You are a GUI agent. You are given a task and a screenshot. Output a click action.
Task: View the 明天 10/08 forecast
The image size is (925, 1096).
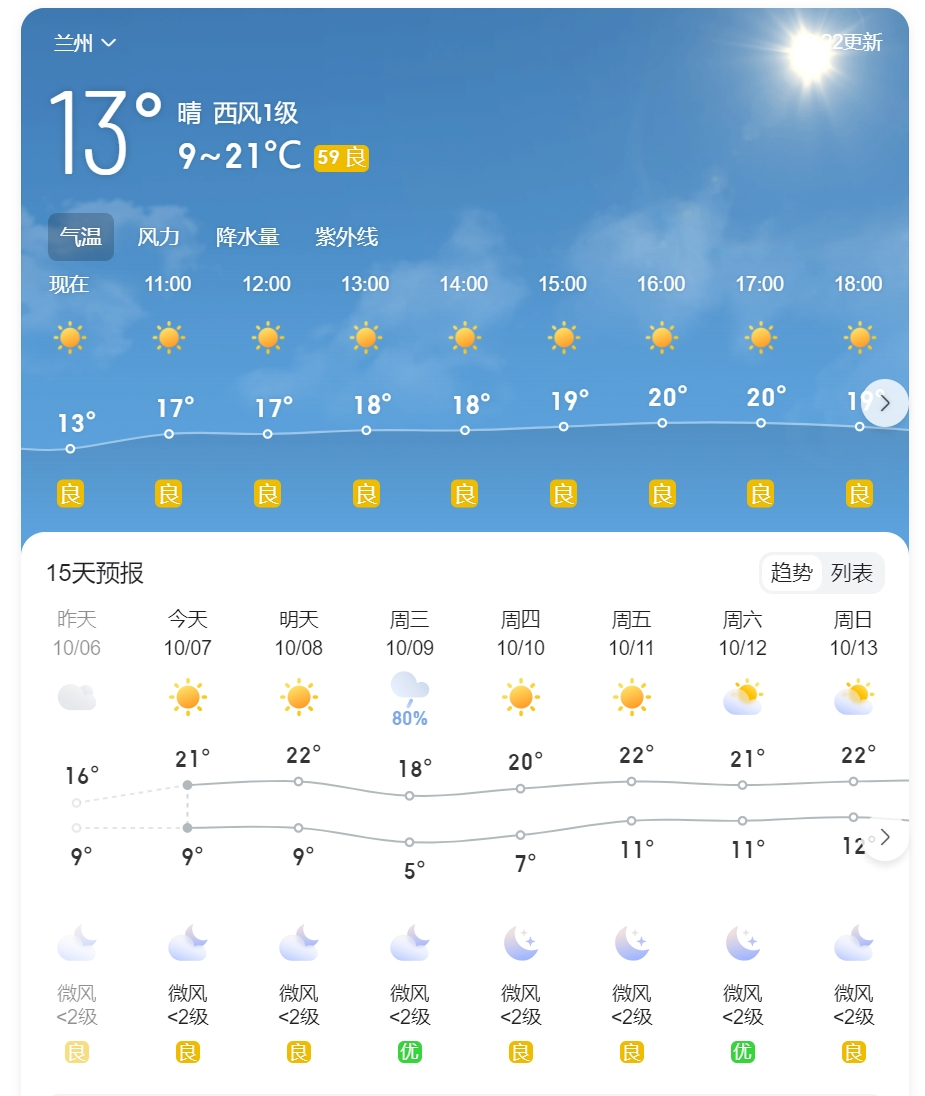[x=299, y=634]
